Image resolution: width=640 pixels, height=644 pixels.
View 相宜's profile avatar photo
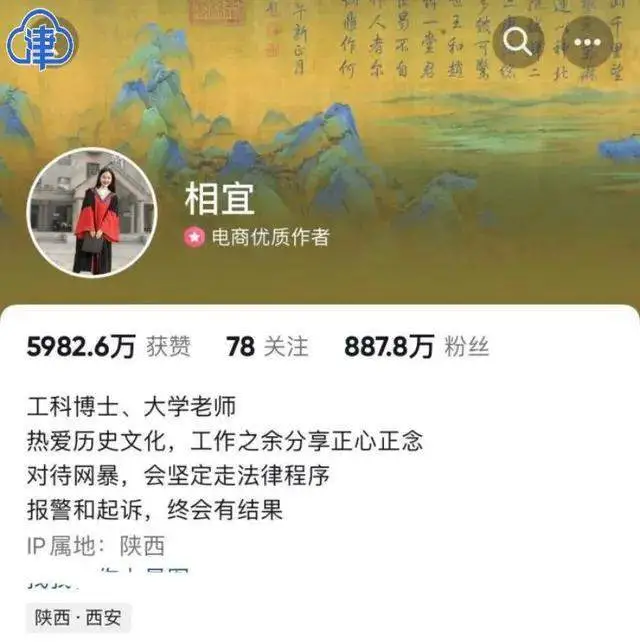[x=92, y=213]
